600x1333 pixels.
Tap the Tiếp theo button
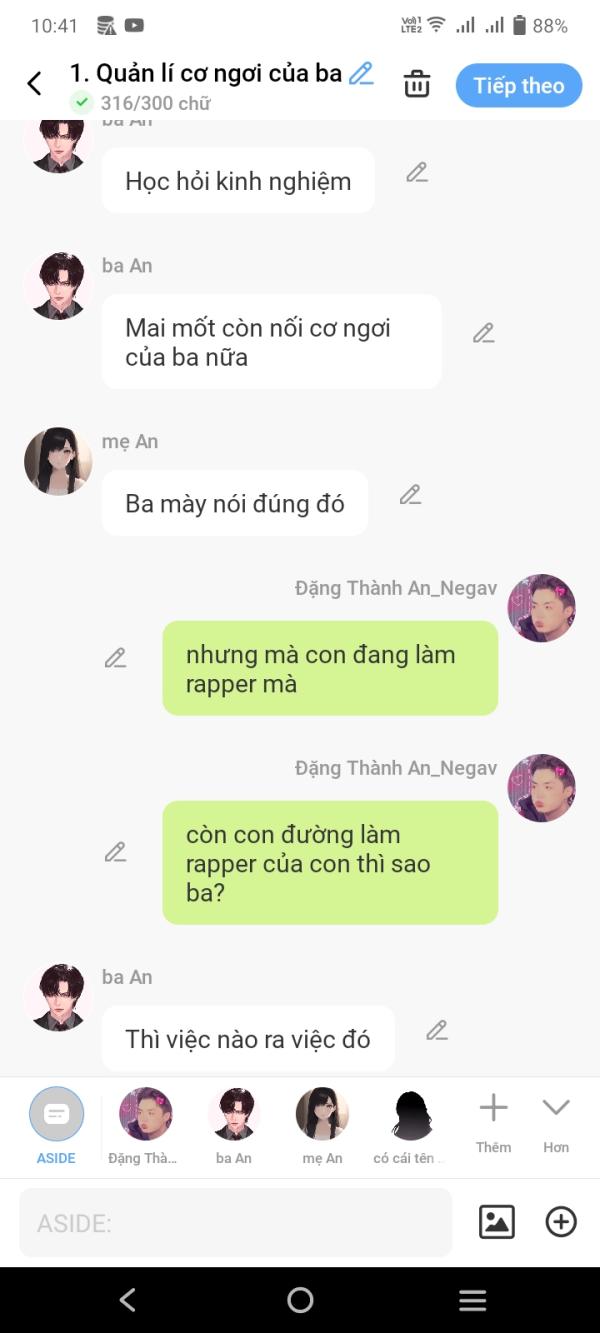(x=518, y=86)
